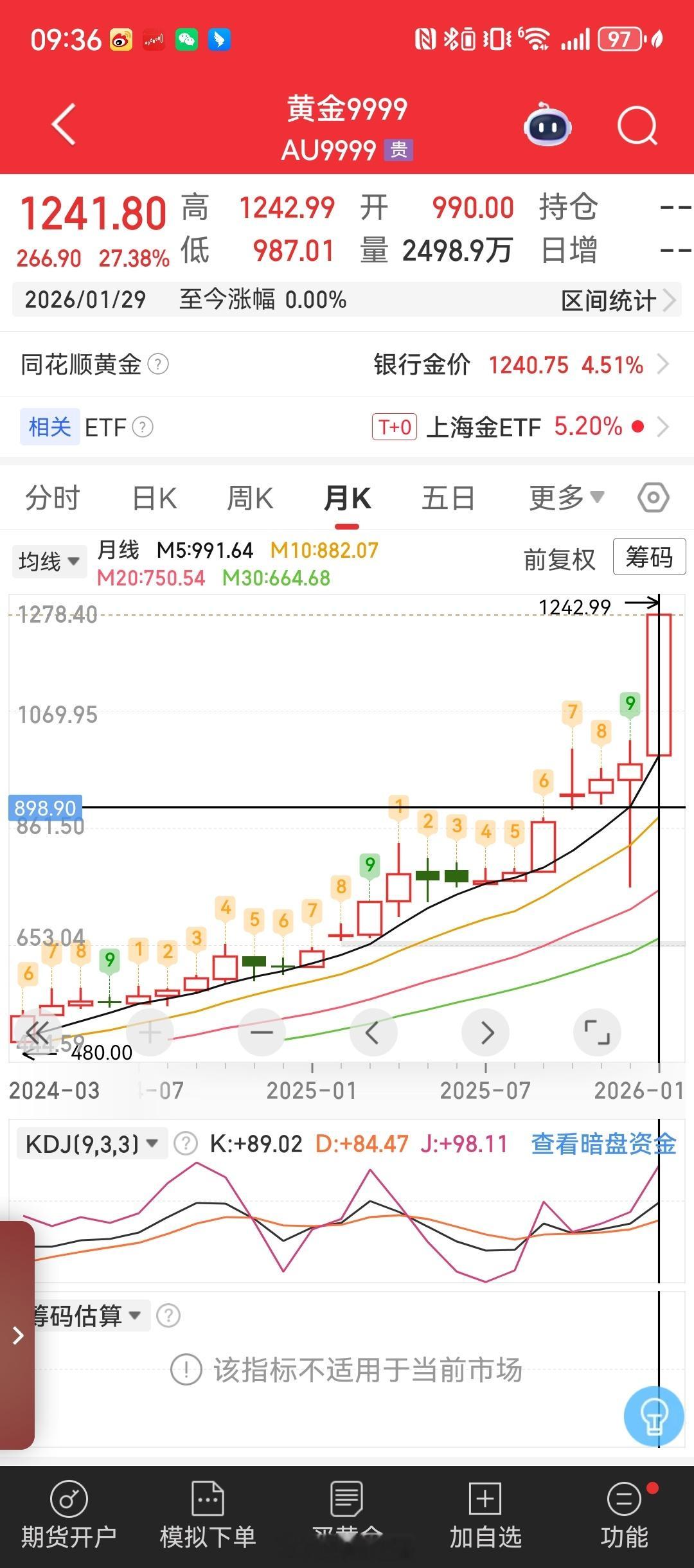Tap the search magnifier icon
This screenshot has width=694, height=1568.
tap(637, 127)
